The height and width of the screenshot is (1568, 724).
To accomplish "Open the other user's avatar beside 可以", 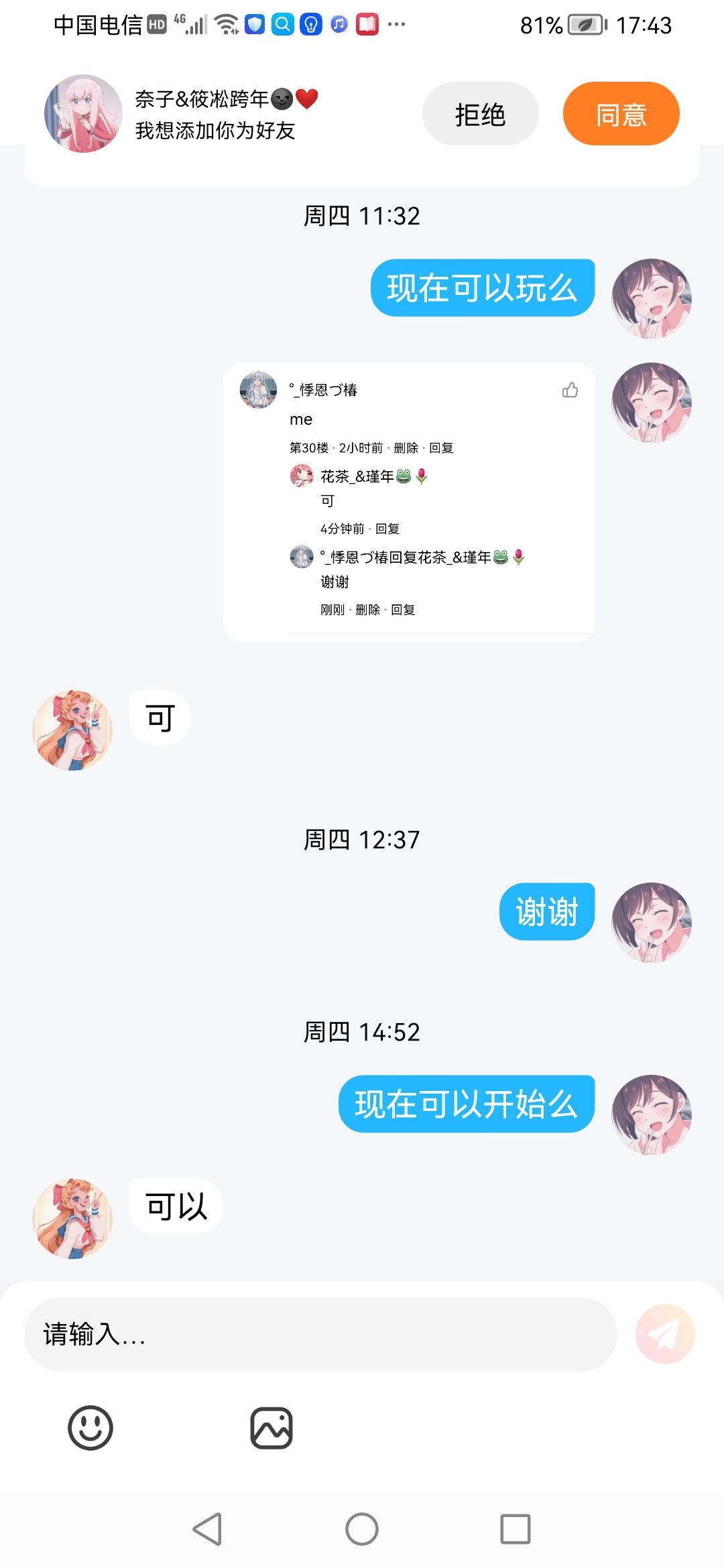I will pos(72,1219).
